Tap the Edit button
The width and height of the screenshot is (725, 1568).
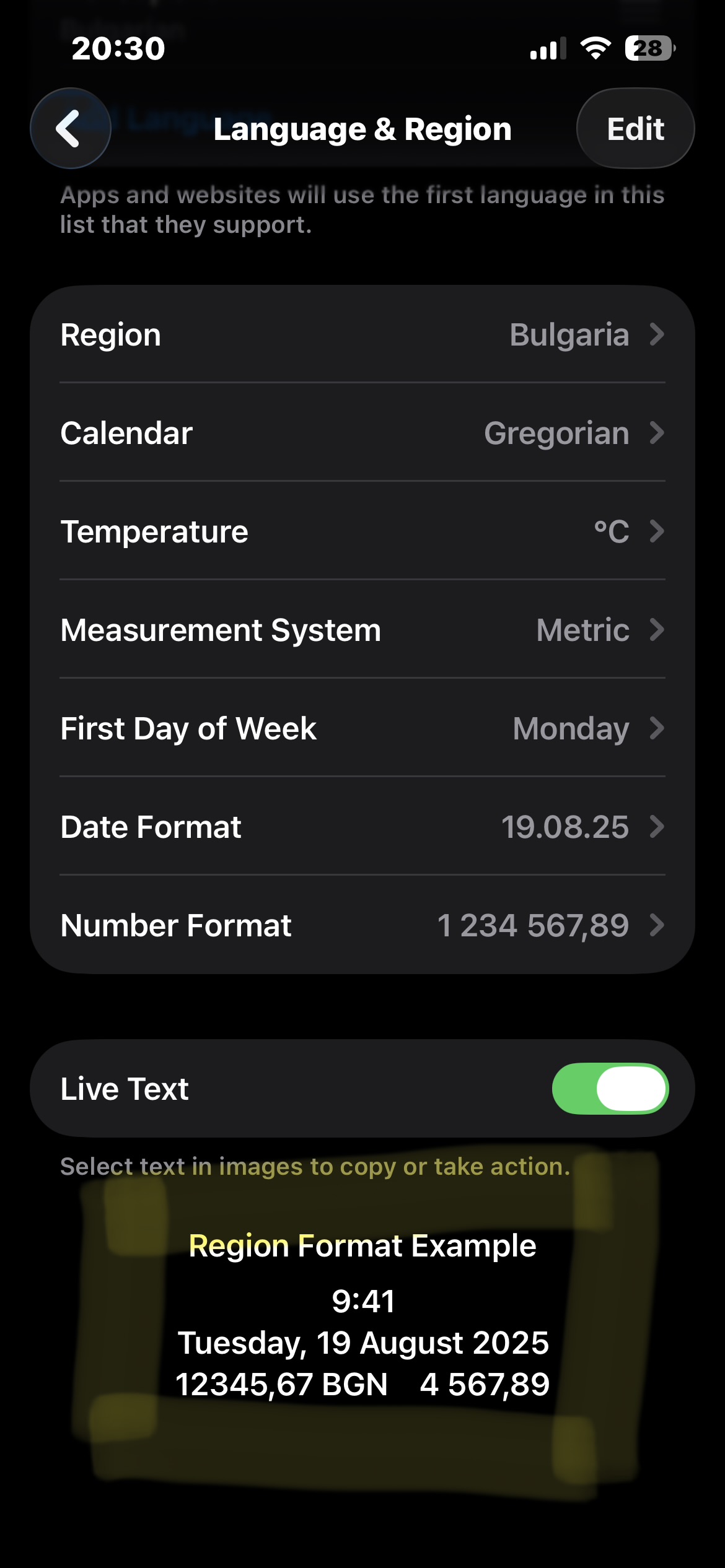click(635, 128)
